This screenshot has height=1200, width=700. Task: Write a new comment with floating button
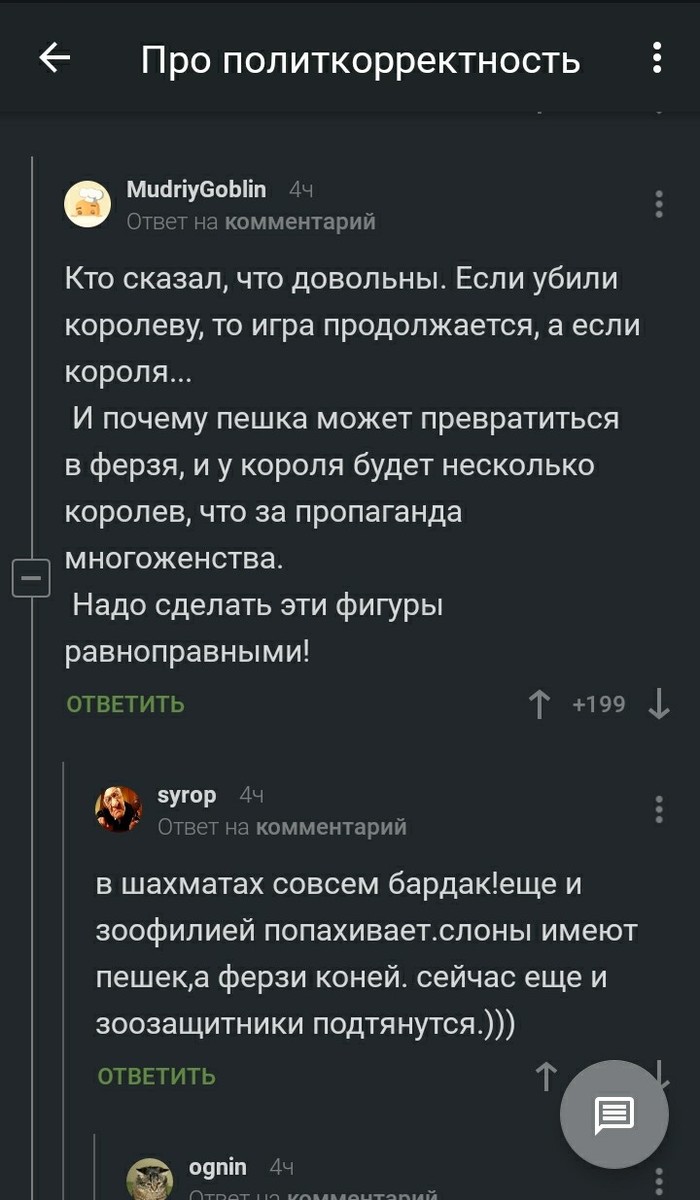click(613, 1114)
